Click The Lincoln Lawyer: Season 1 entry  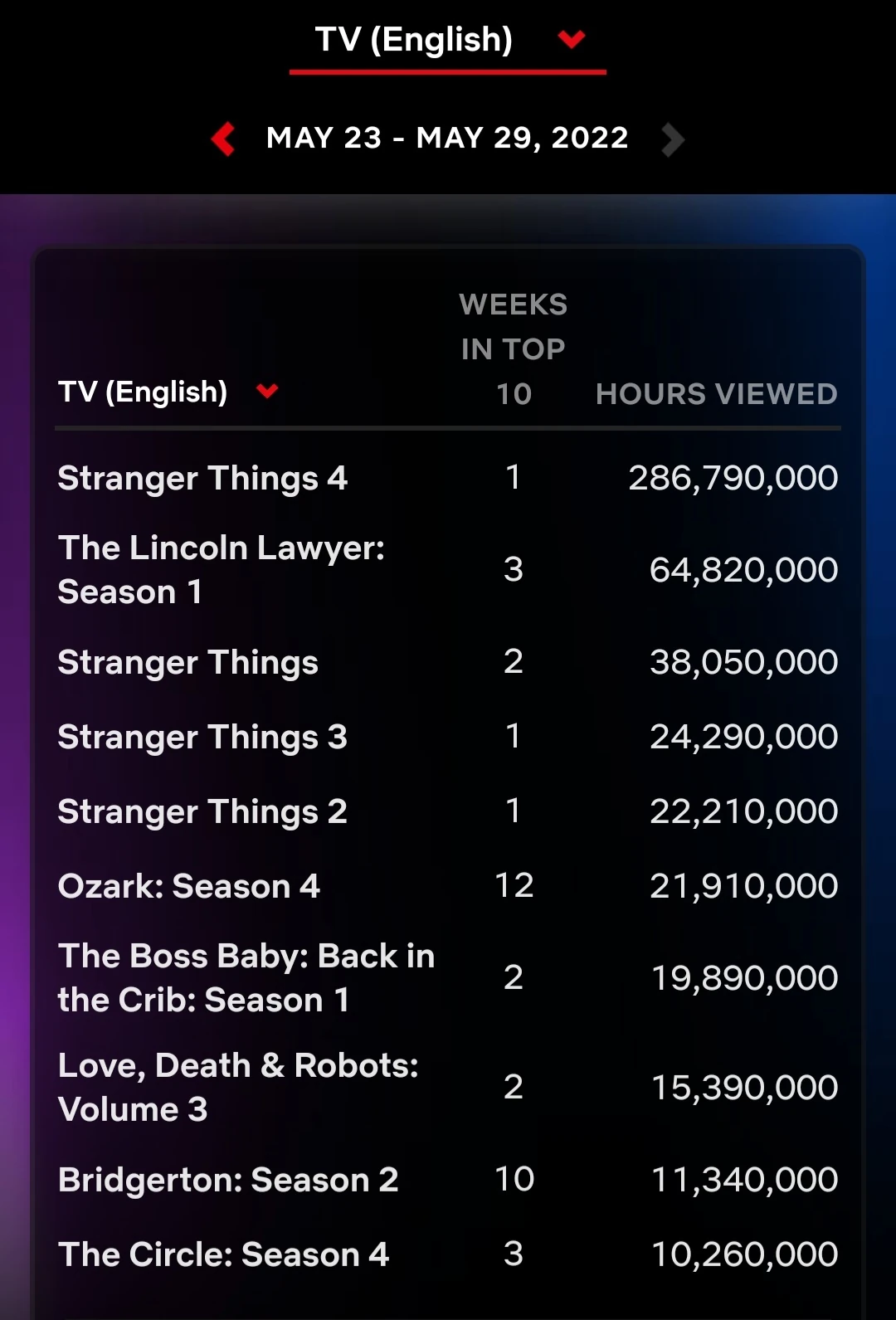pos(222,569)
